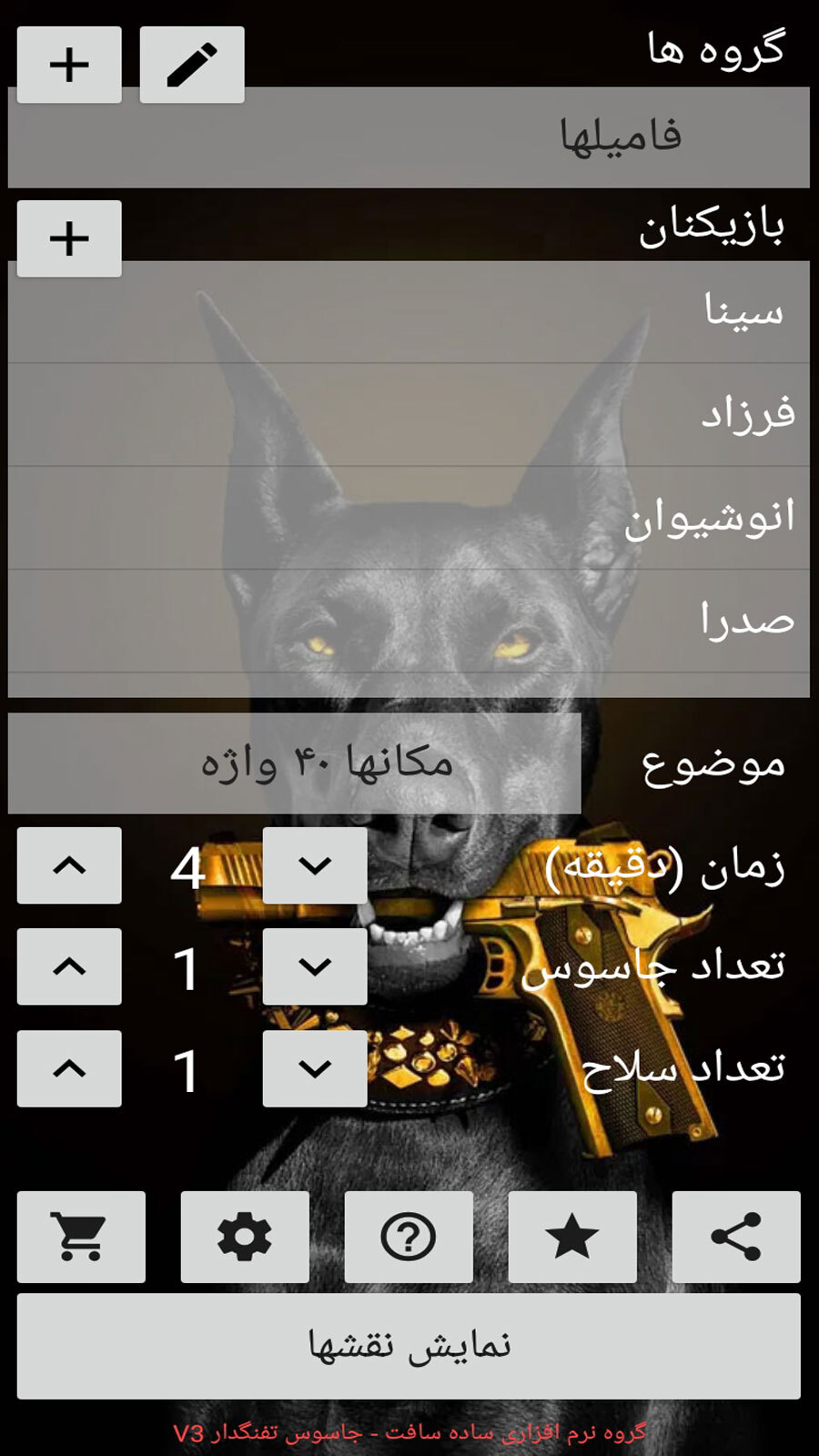Increase the number of weapons (سلاح)

tap(69, 1068)
